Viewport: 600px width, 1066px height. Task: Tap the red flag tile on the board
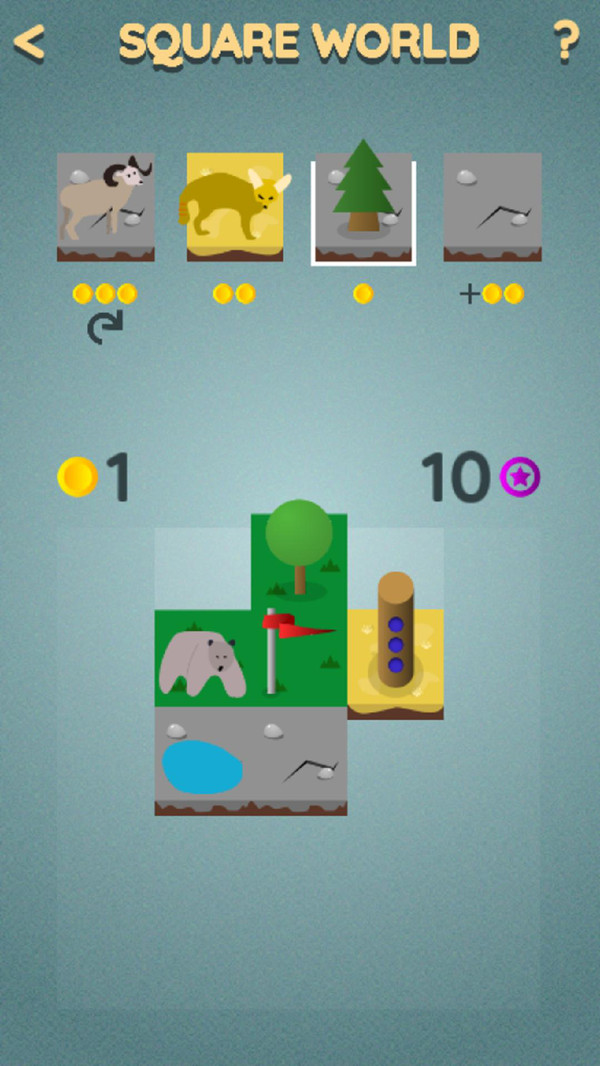[299, 659]
